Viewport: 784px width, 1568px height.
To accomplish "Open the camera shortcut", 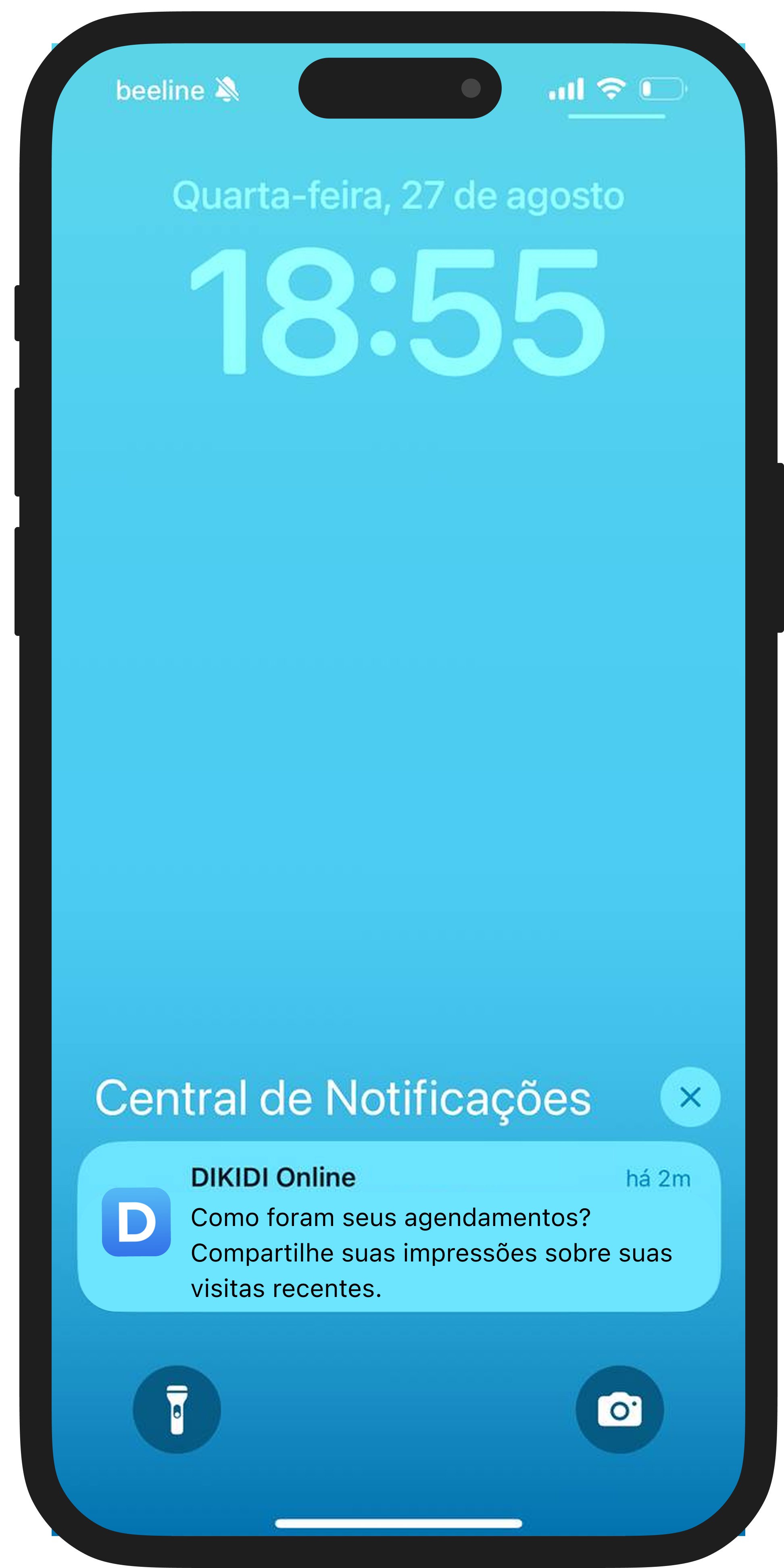I will pyautogui.click(x=619, y=1409).
